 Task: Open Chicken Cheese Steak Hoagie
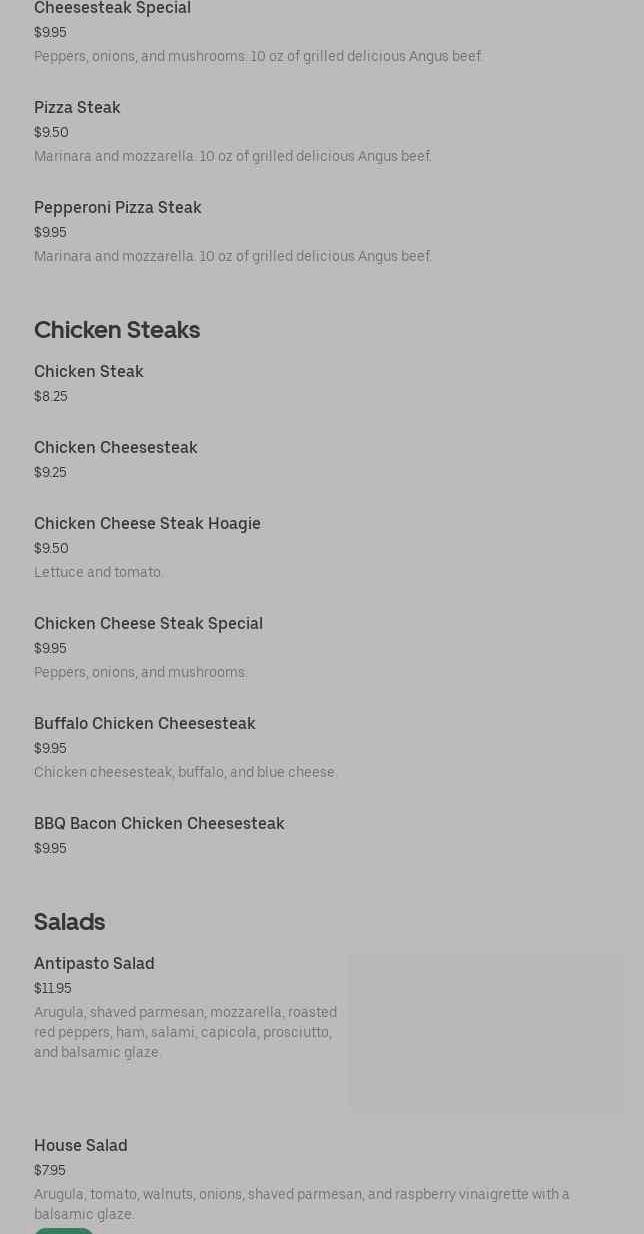(x=322, y=548)
